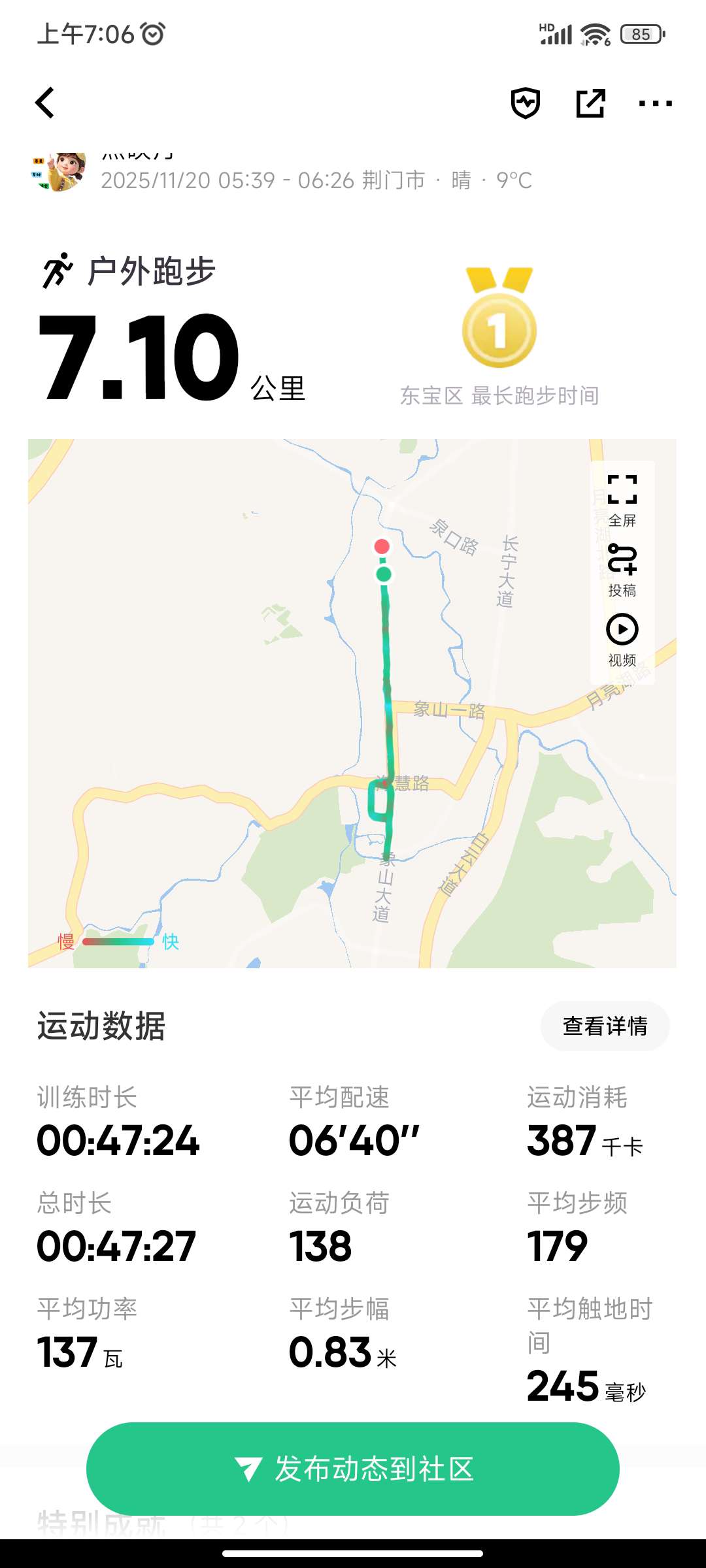Open the three-dot overflow menu
706x1568 pixels.
click(655, 103)
